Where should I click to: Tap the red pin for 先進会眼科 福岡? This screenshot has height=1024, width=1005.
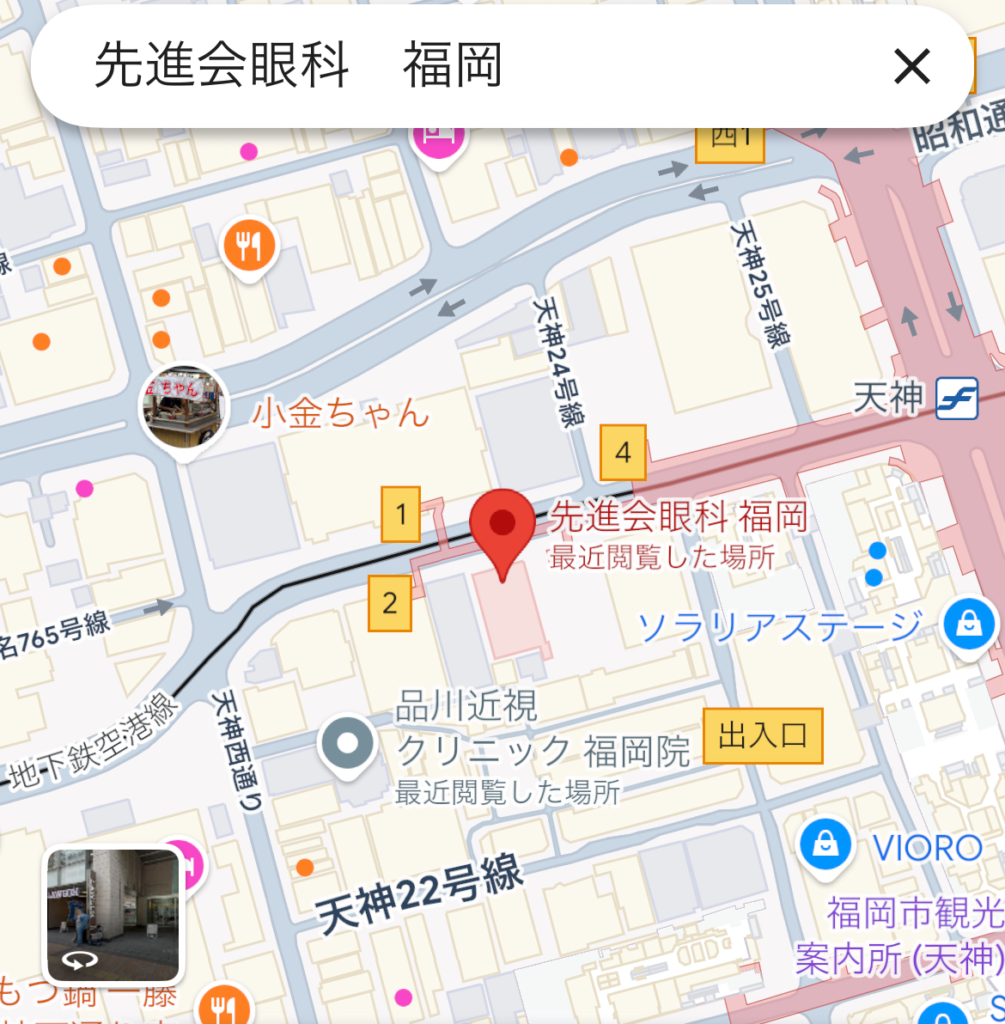[x=503, y=530]
